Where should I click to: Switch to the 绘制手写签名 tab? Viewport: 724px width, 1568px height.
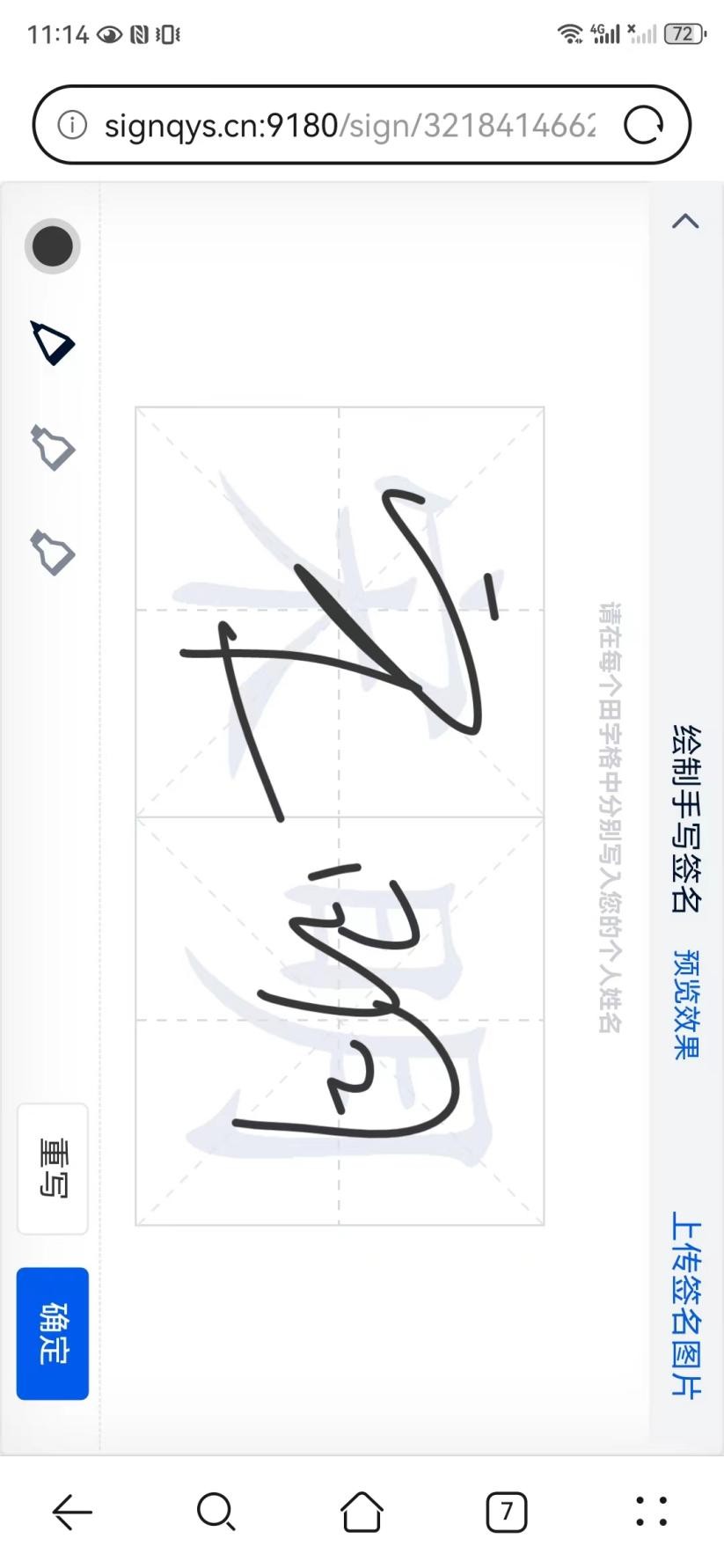(686, 818)
